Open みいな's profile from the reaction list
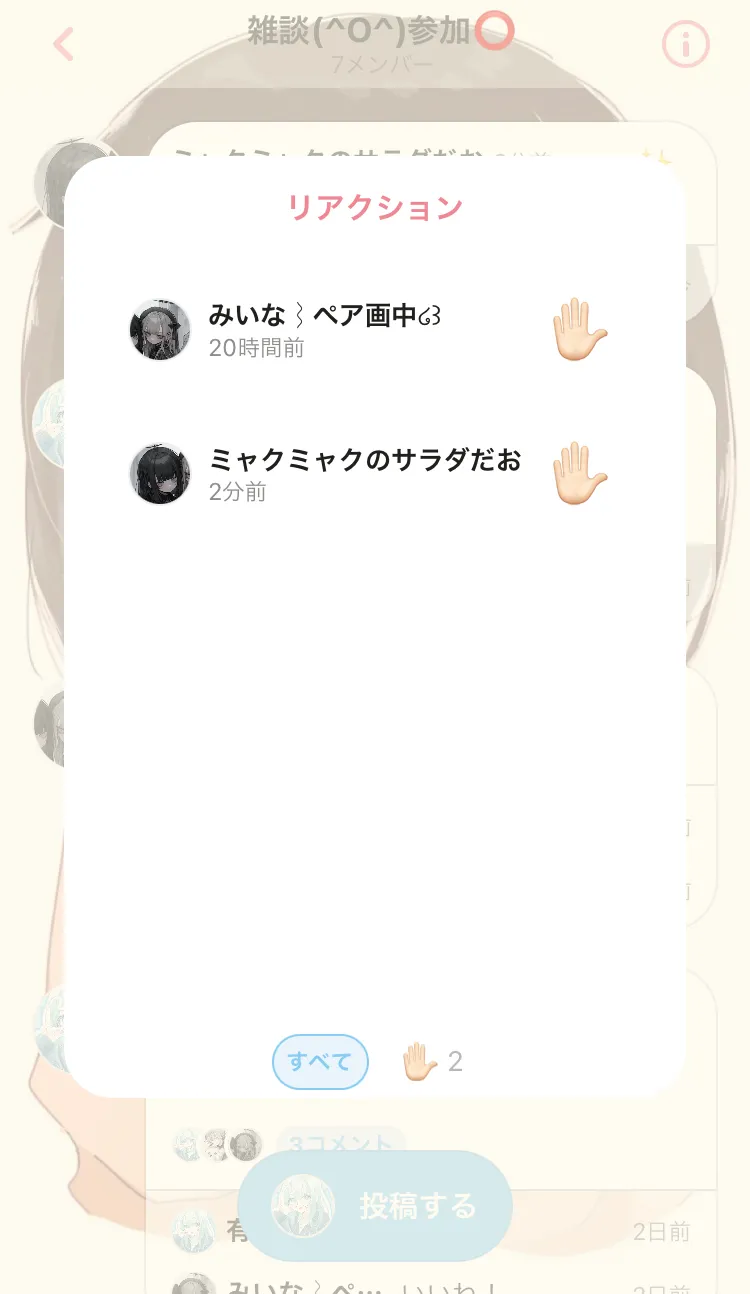Image resolution: width=750 pixels, height=1294 pixels. [x=160, y=329]
